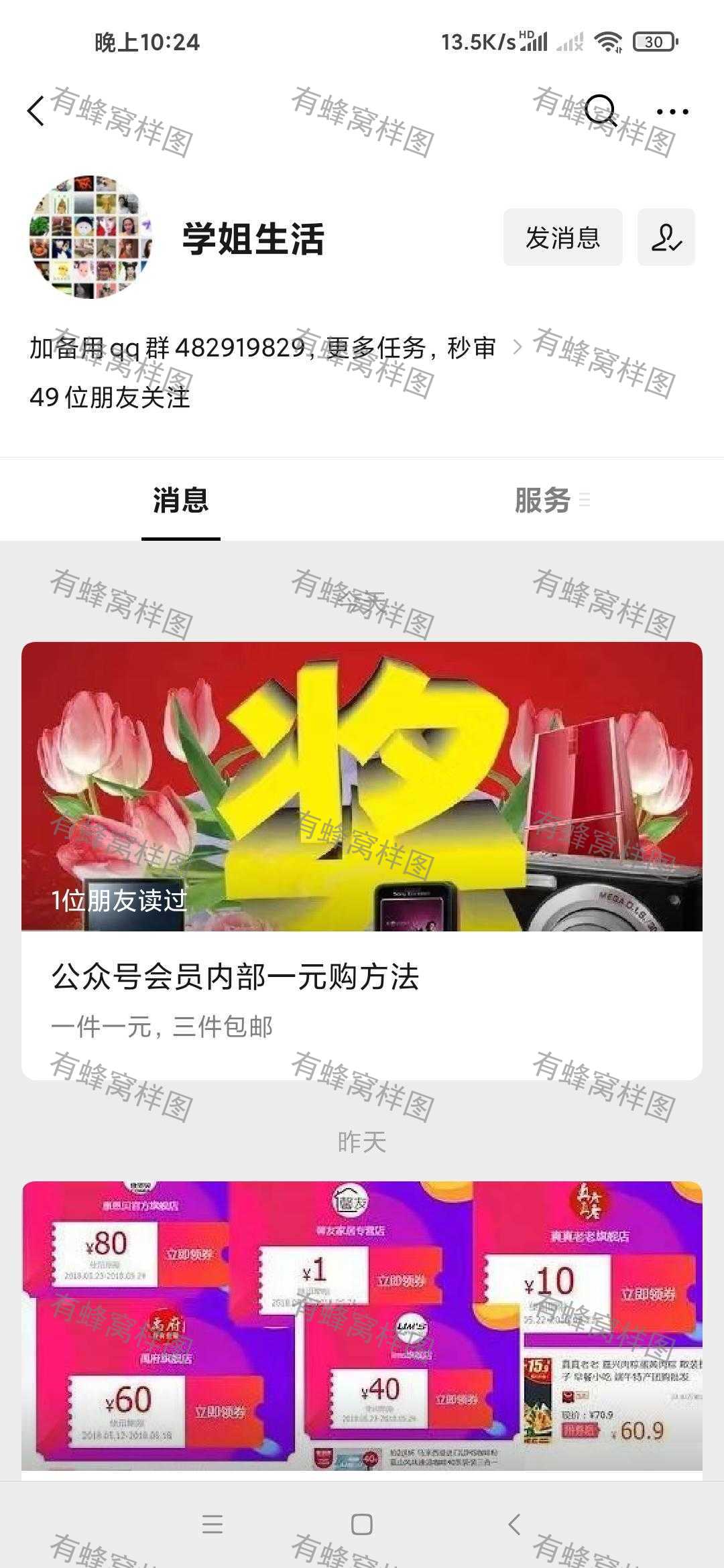The image size is (724, 1568).
Task: Switch to the 消息 tab
Action: click(x=181, y=501)
